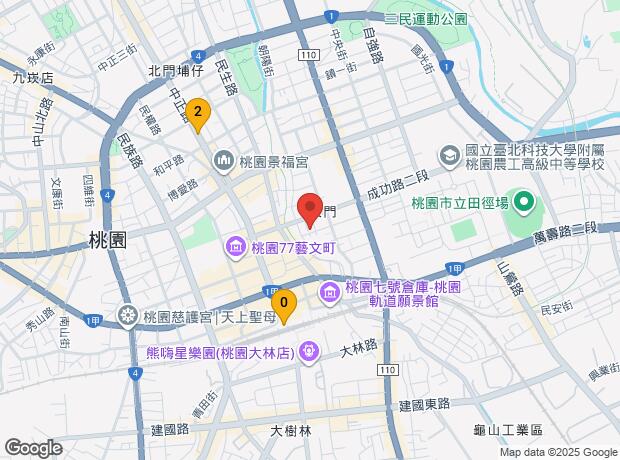
Task: Tap the orange marker numbered 0
Action: tap(284, 307)
